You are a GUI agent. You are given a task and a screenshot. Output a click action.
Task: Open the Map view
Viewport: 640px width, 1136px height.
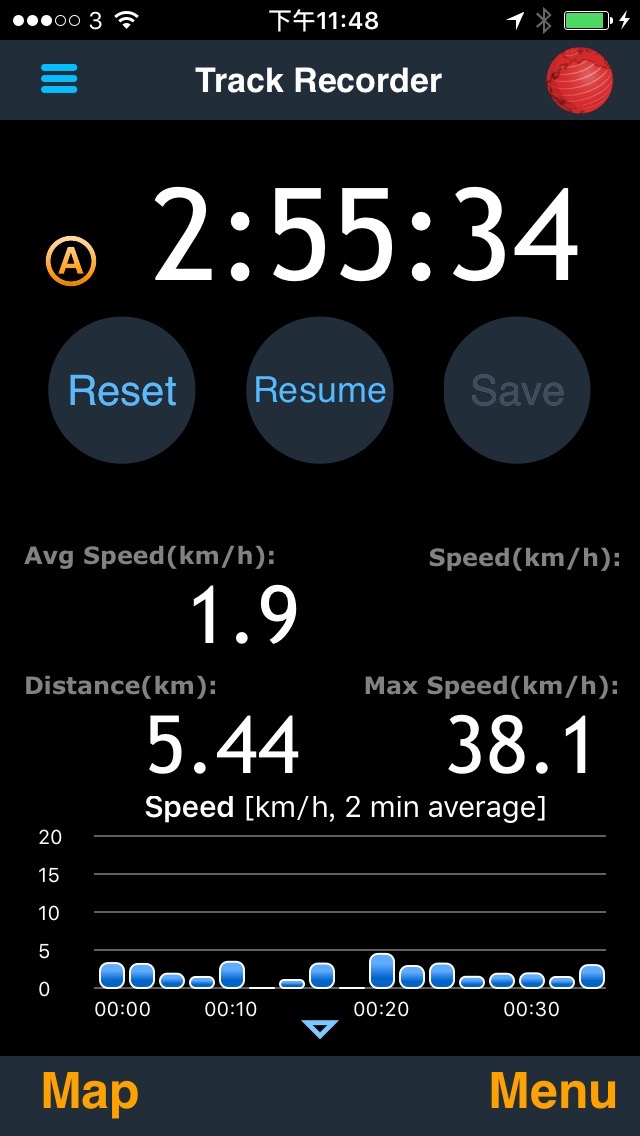(90, 1091)
